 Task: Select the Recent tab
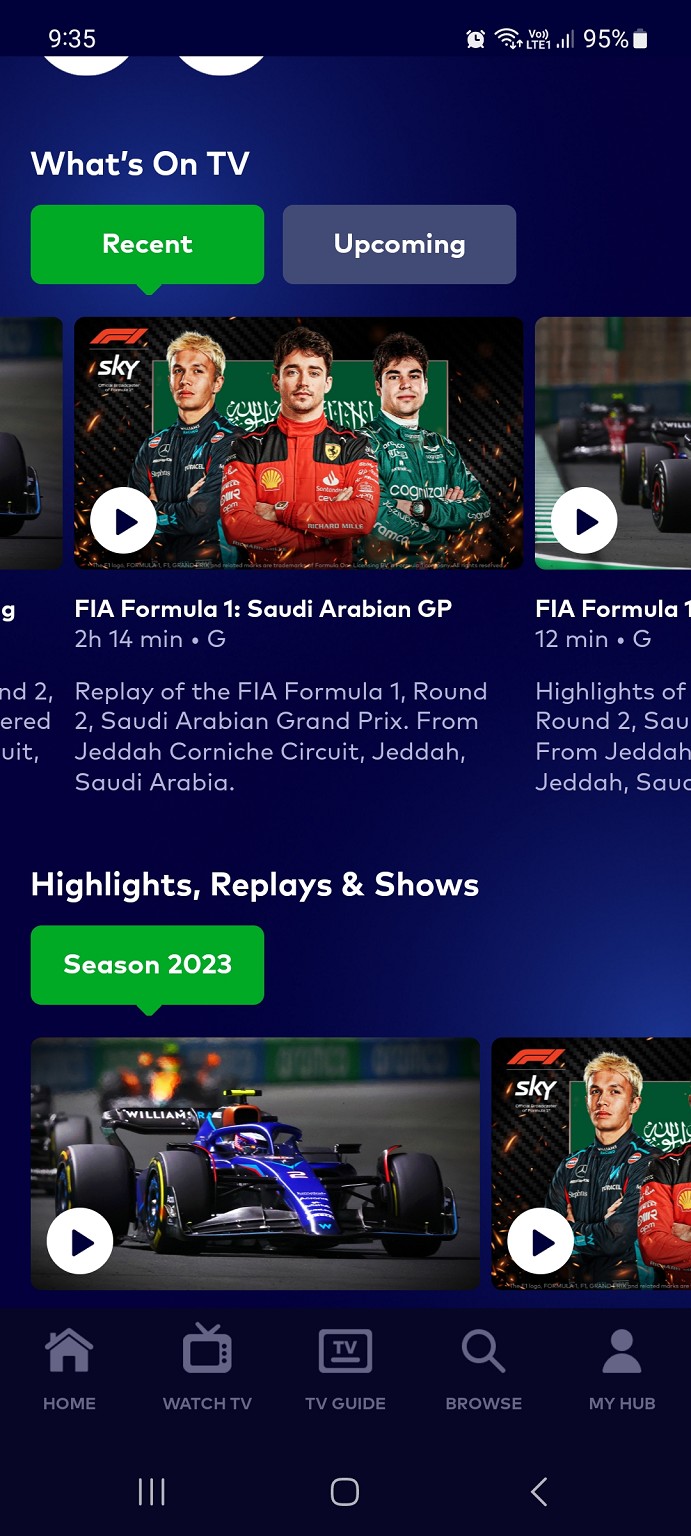[147, 244]
